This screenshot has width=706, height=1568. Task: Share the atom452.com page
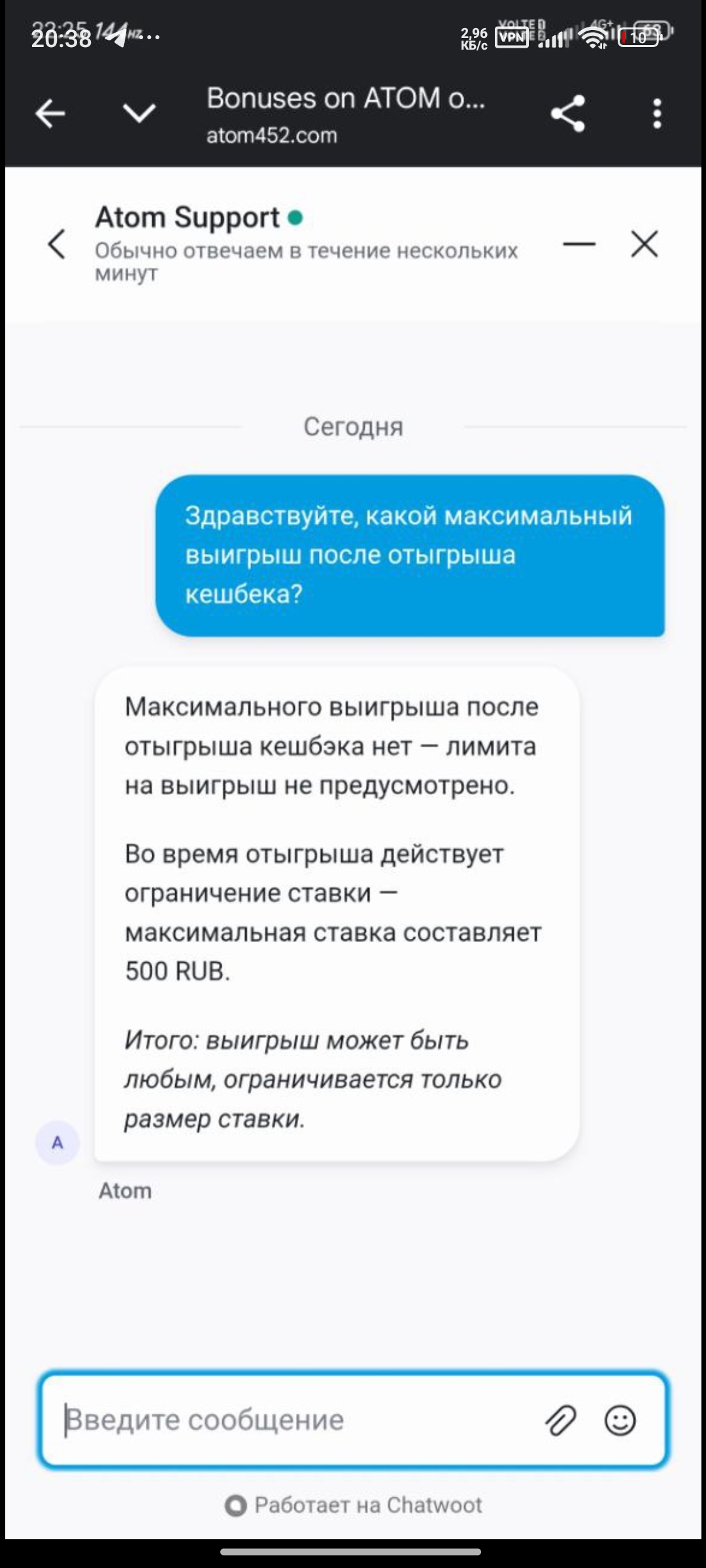[x=567, y=114]
